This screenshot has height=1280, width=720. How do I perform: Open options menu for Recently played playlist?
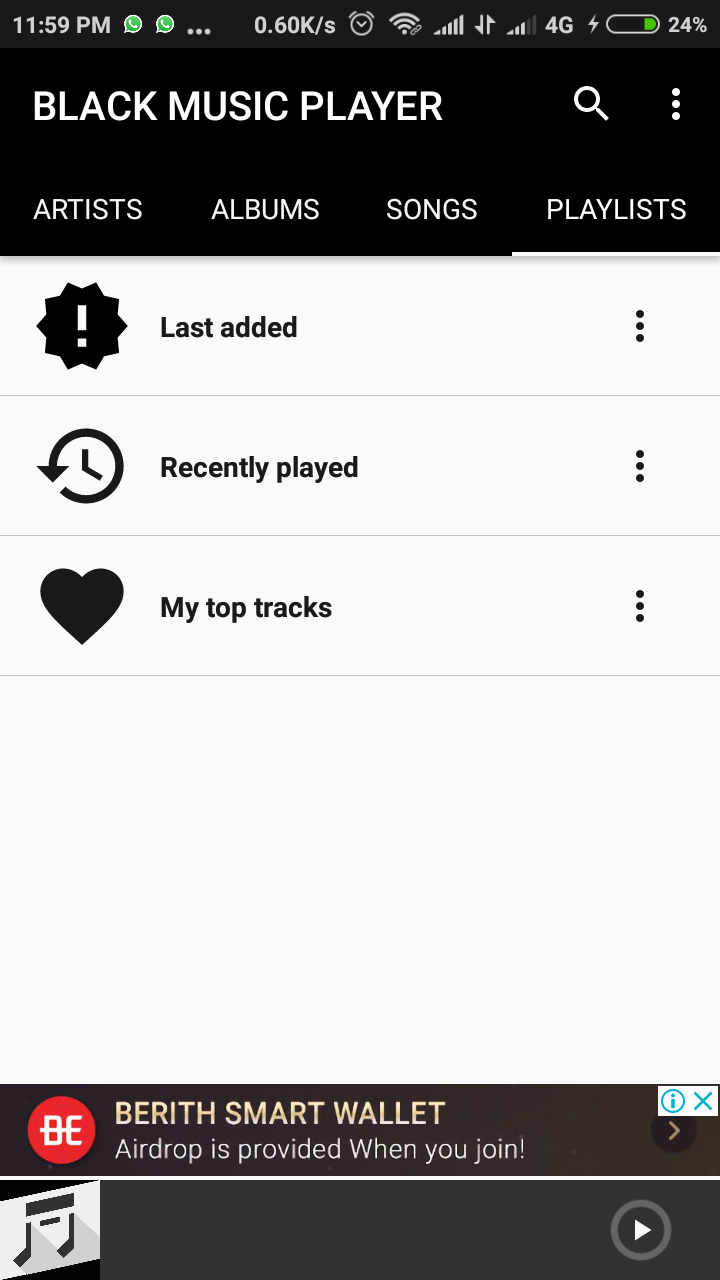pyautogui.click(x=639, y=465)
